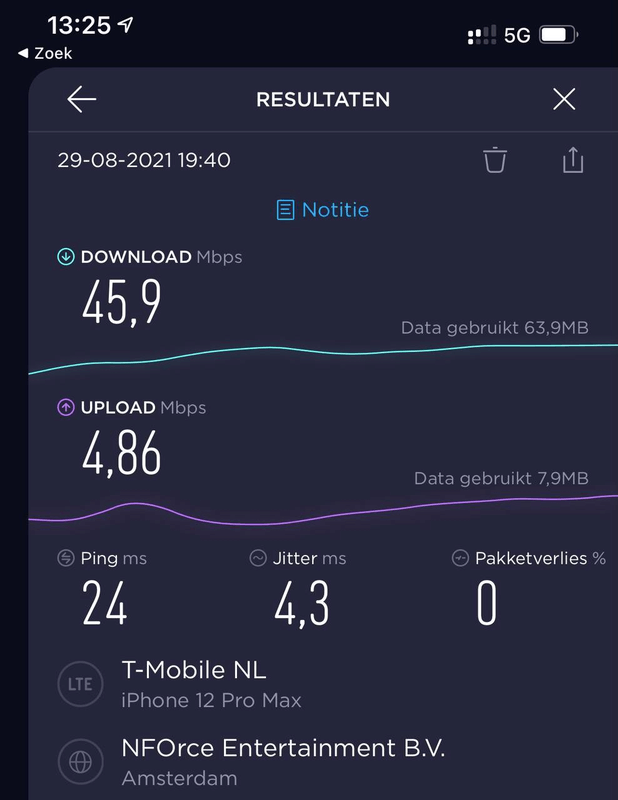Screen dimensions: 618x800
Task: Go back with the arrow icon
Action: [82, 99]
